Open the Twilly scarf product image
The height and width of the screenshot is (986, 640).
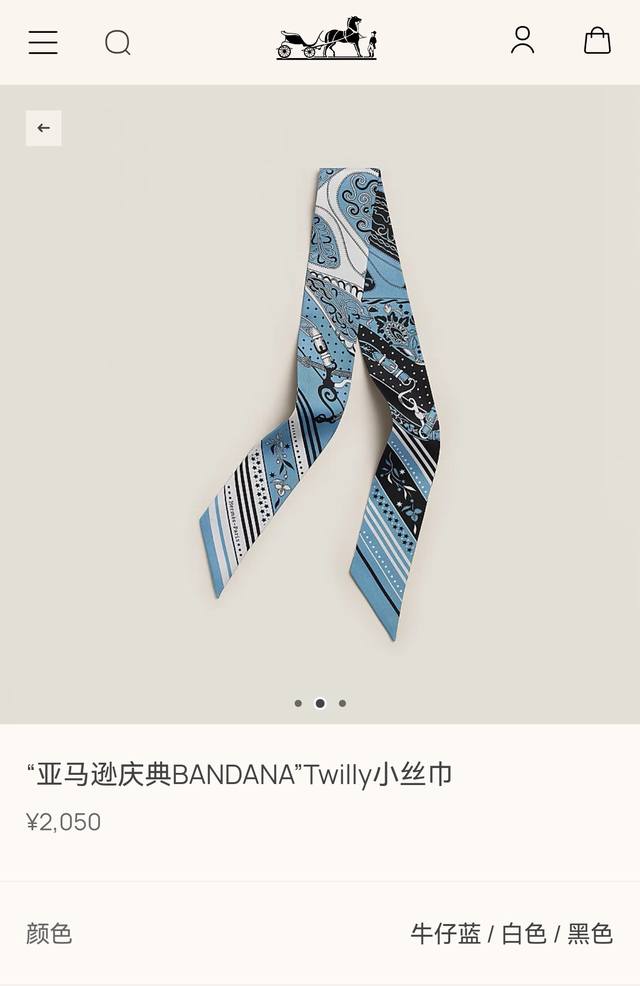(x=320, y=400)
